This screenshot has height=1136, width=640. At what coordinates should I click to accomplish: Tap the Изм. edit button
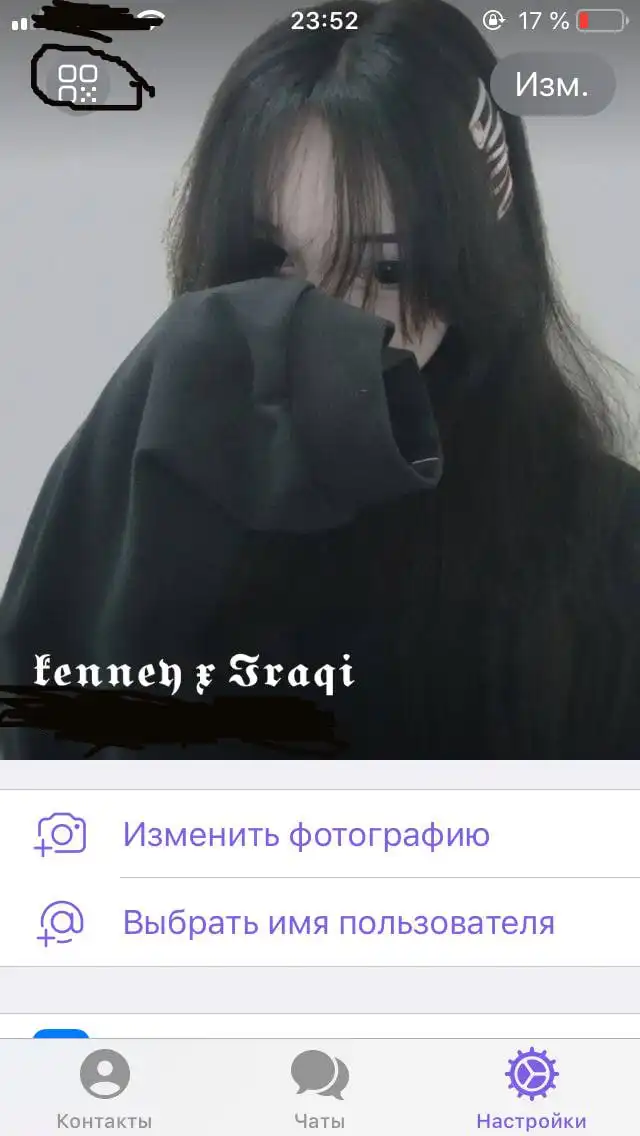[x=552, y=85]
